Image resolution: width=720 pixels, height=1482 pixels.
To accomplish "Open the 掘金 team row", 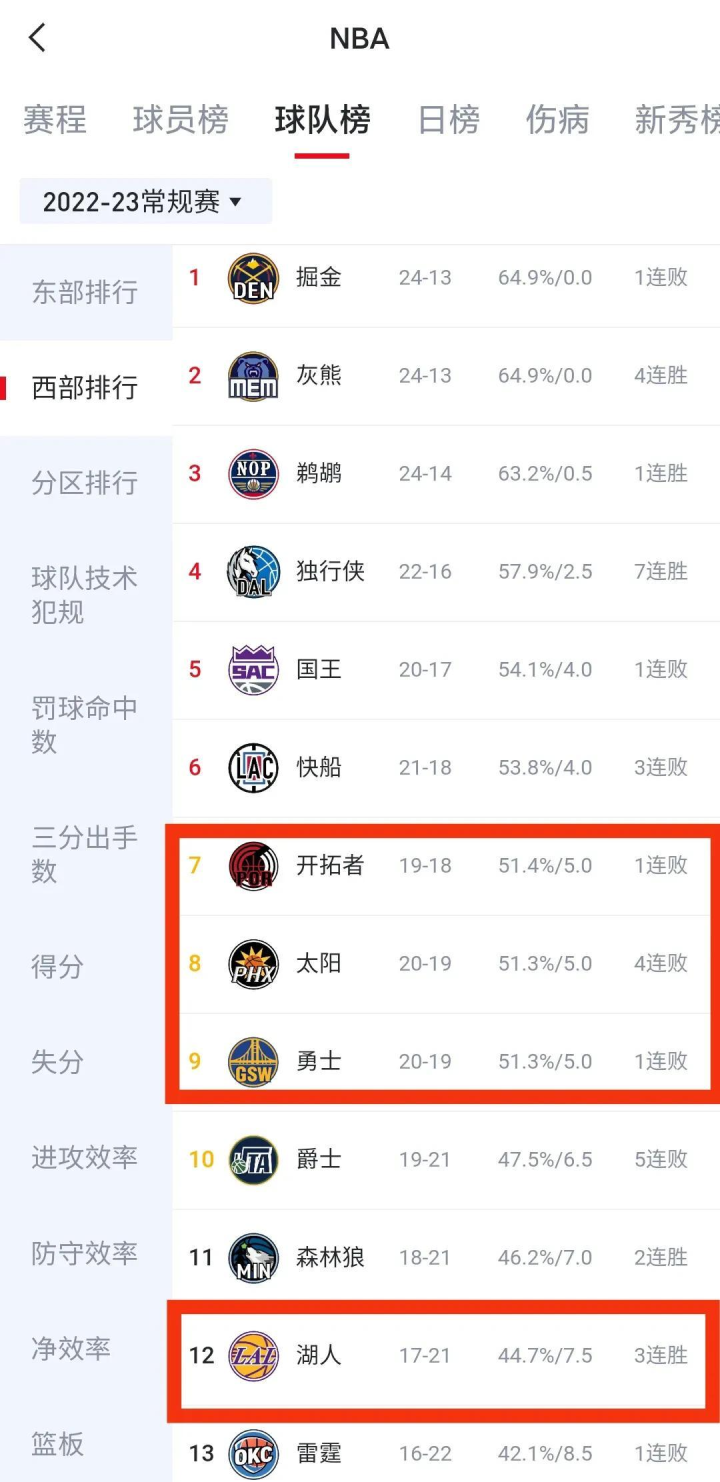I will [x=446, y=278].
